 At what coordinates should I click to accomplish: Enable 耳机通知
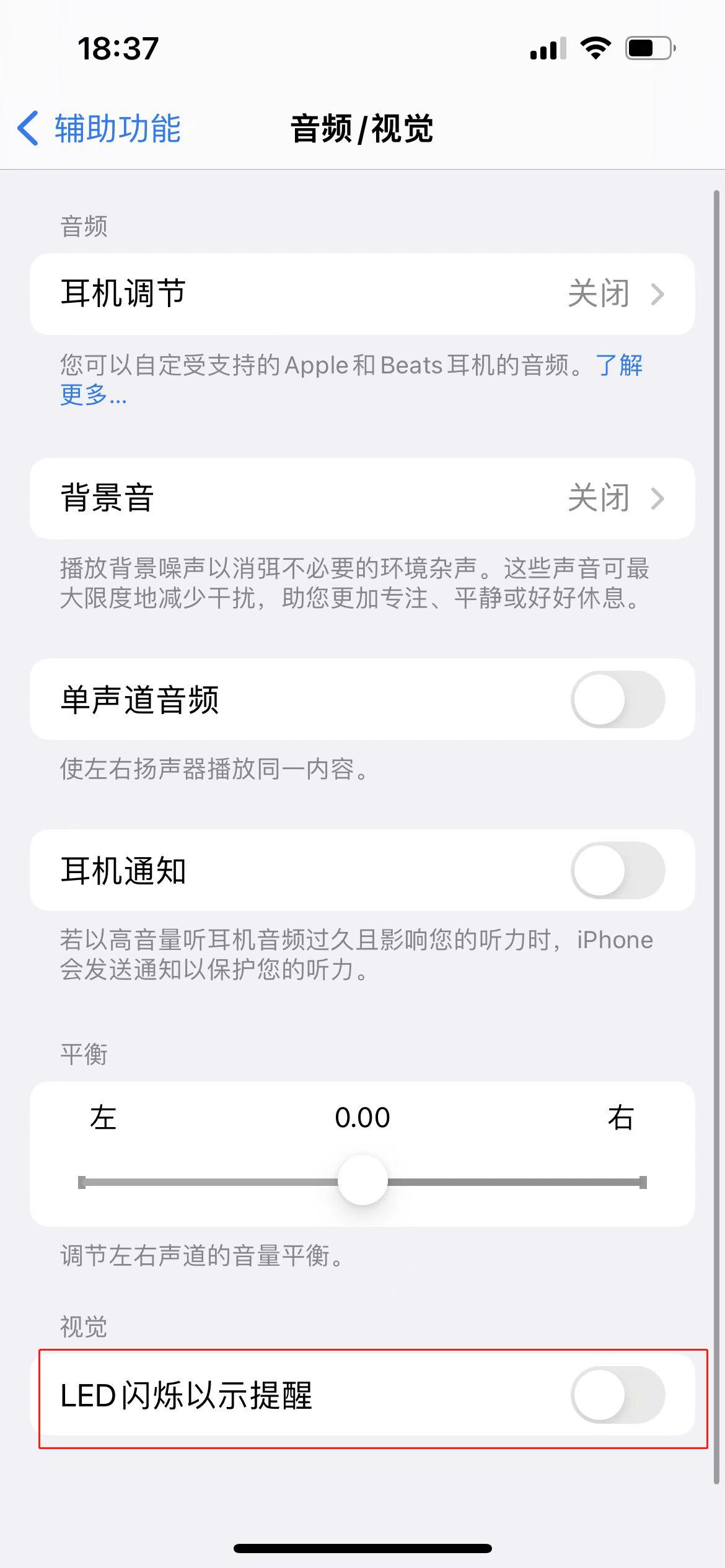tap(618, 871)
